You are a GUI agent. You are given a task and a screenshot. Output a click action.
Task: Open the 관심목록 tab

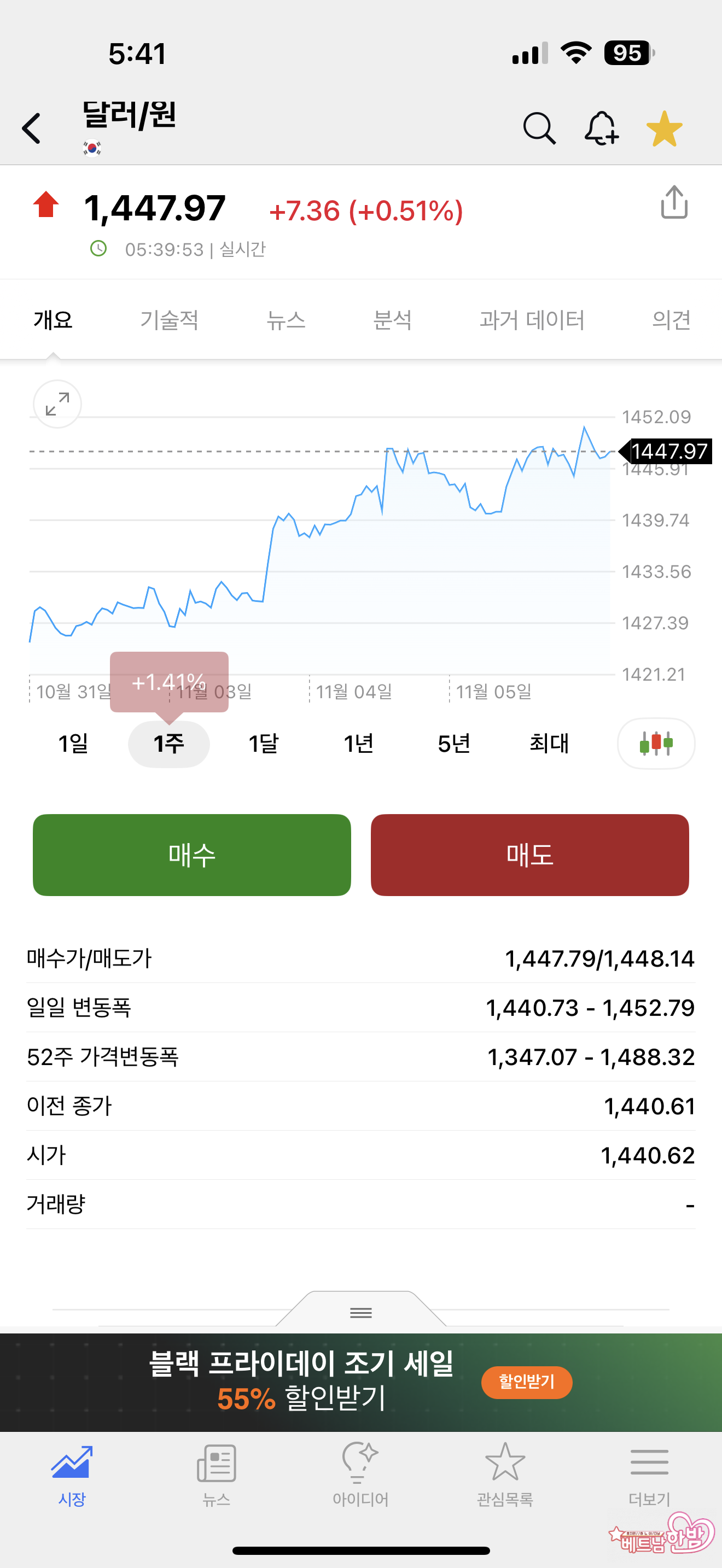coord(505,1473)
